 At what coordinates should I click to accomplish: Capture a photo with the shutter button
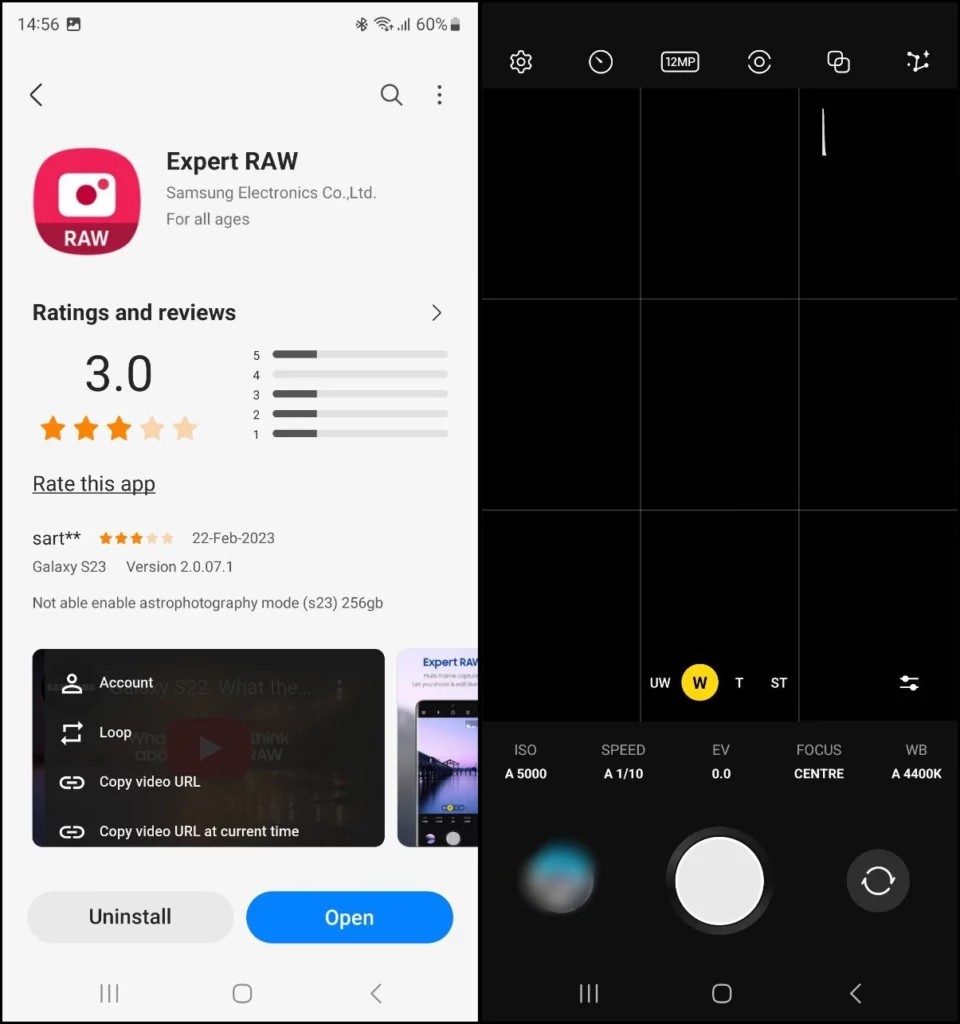(x=719, y=881)
